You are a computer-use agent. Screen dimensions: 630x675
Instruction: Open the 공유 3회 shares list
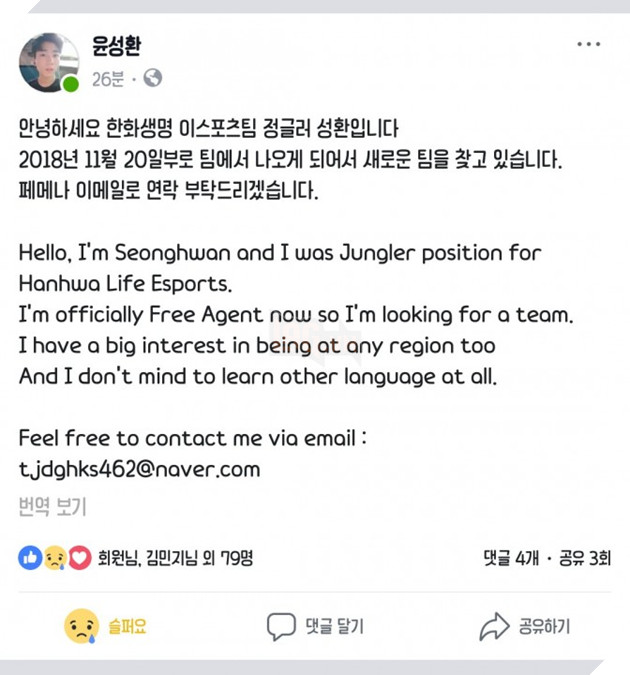coord(581,559)
